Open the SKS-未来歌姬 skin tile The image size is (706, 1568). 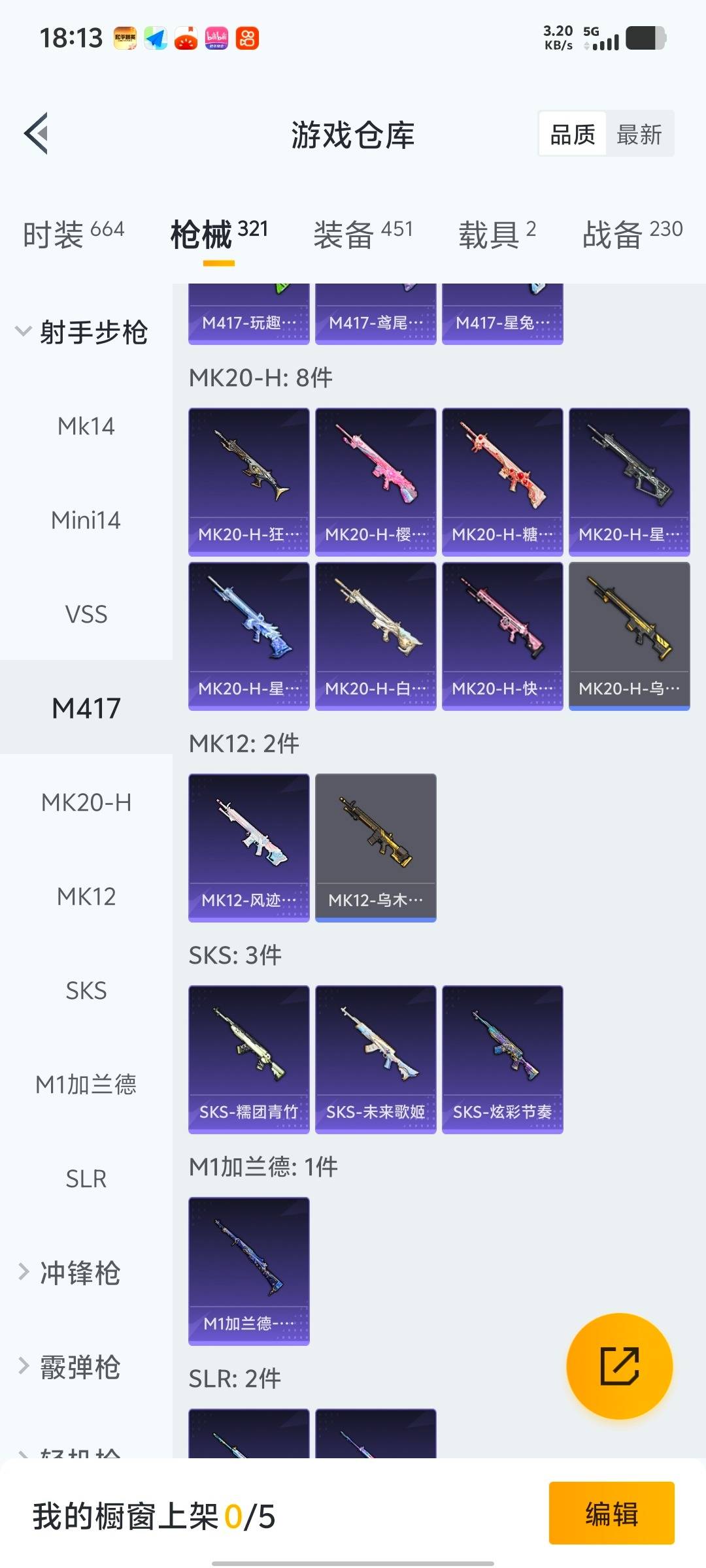pos(375,1058)
